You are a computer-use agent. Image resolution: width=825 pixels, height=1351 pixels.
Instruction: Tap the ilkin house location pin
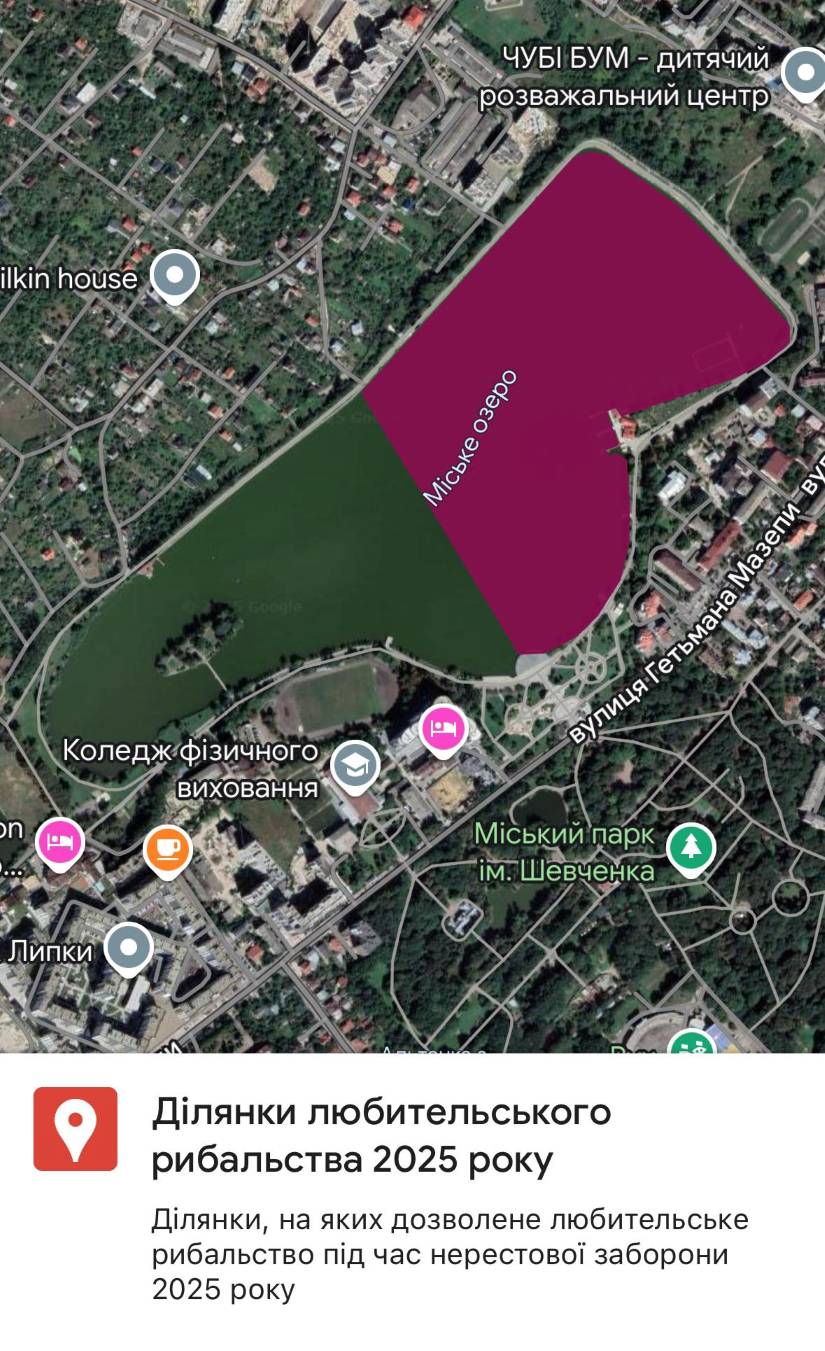click(175, 274)
